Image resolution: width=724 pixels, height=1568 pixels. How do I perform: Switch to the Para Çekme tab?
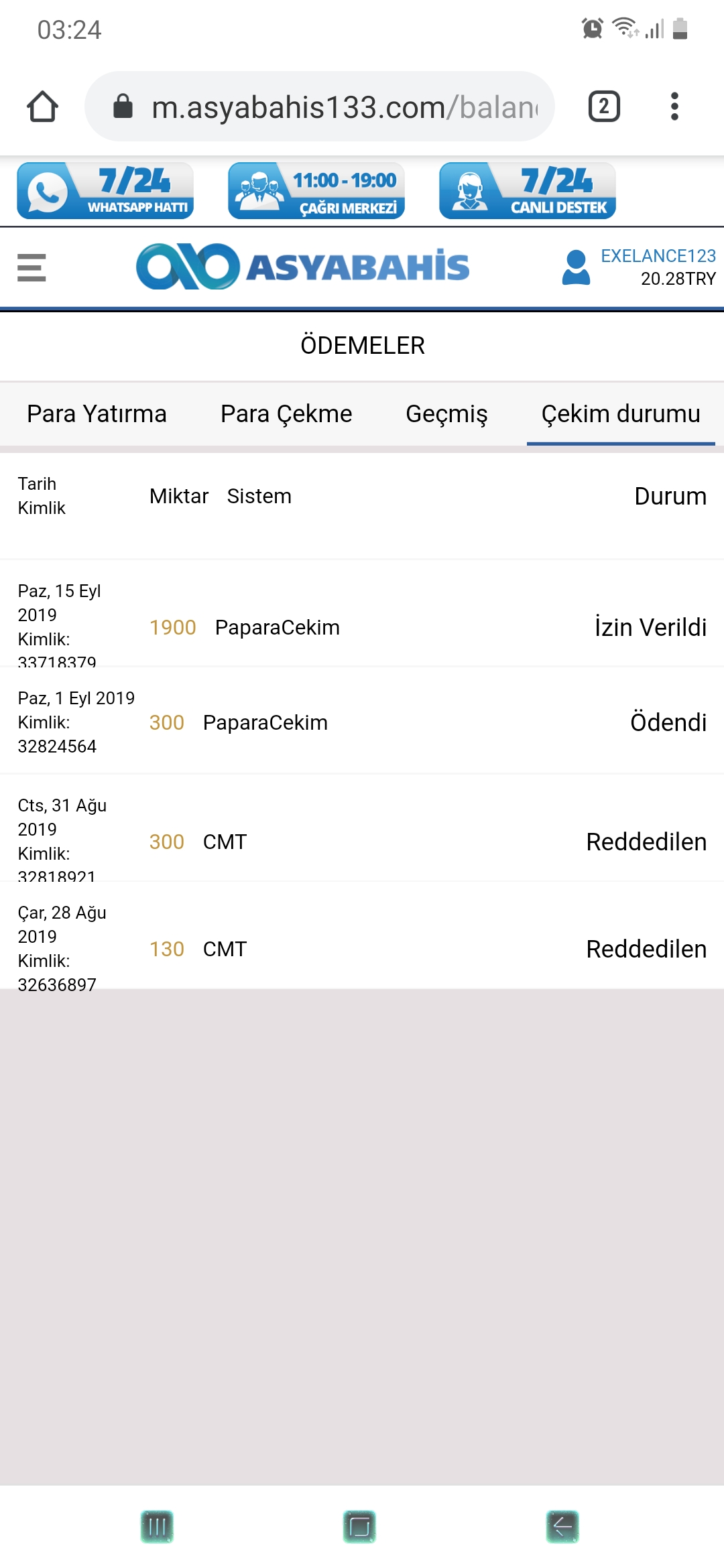point(286,414)
